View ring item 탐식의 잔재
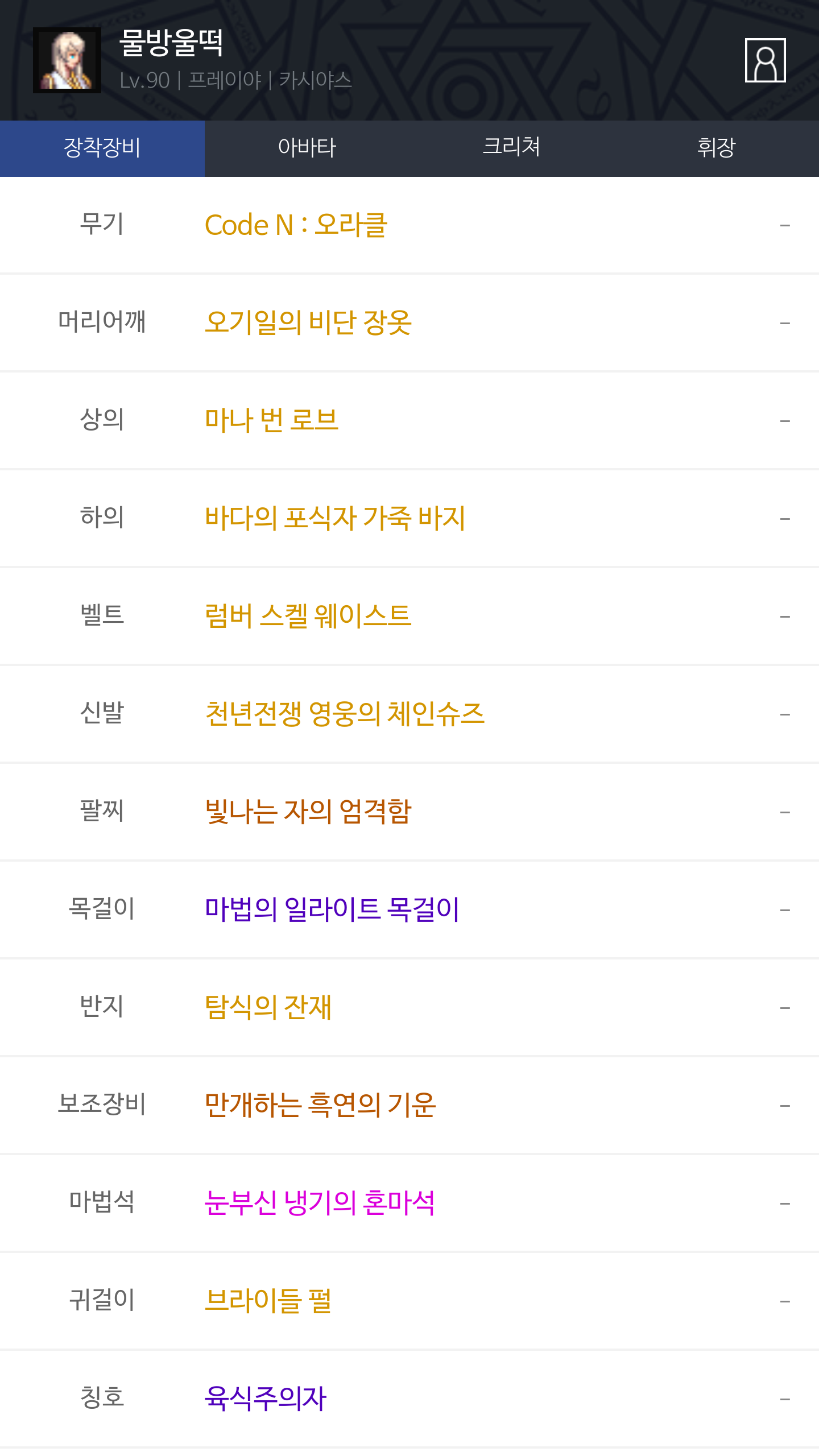The width and height of the screenshot is (819, 1456). (409, 1008)
